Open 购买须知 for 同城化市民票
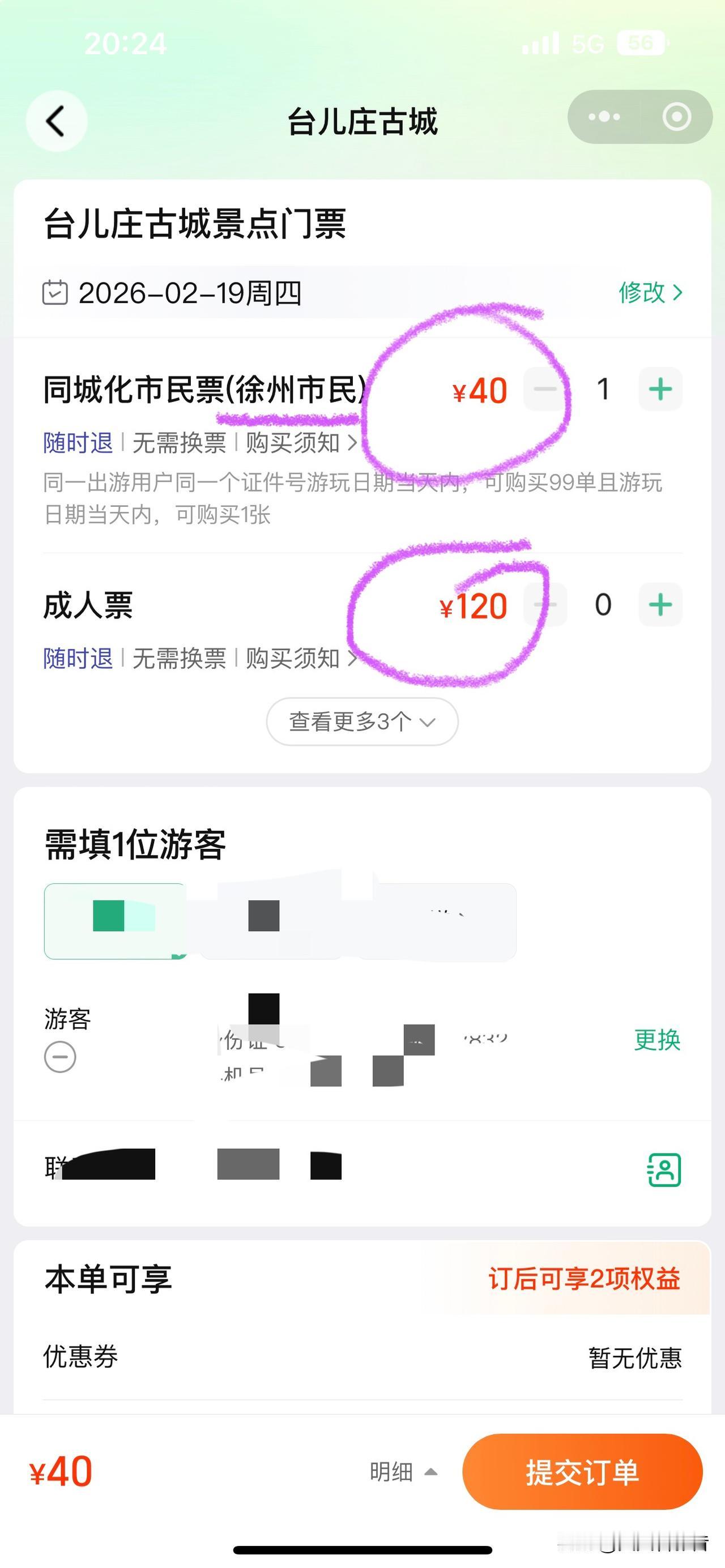 point(295,443)
